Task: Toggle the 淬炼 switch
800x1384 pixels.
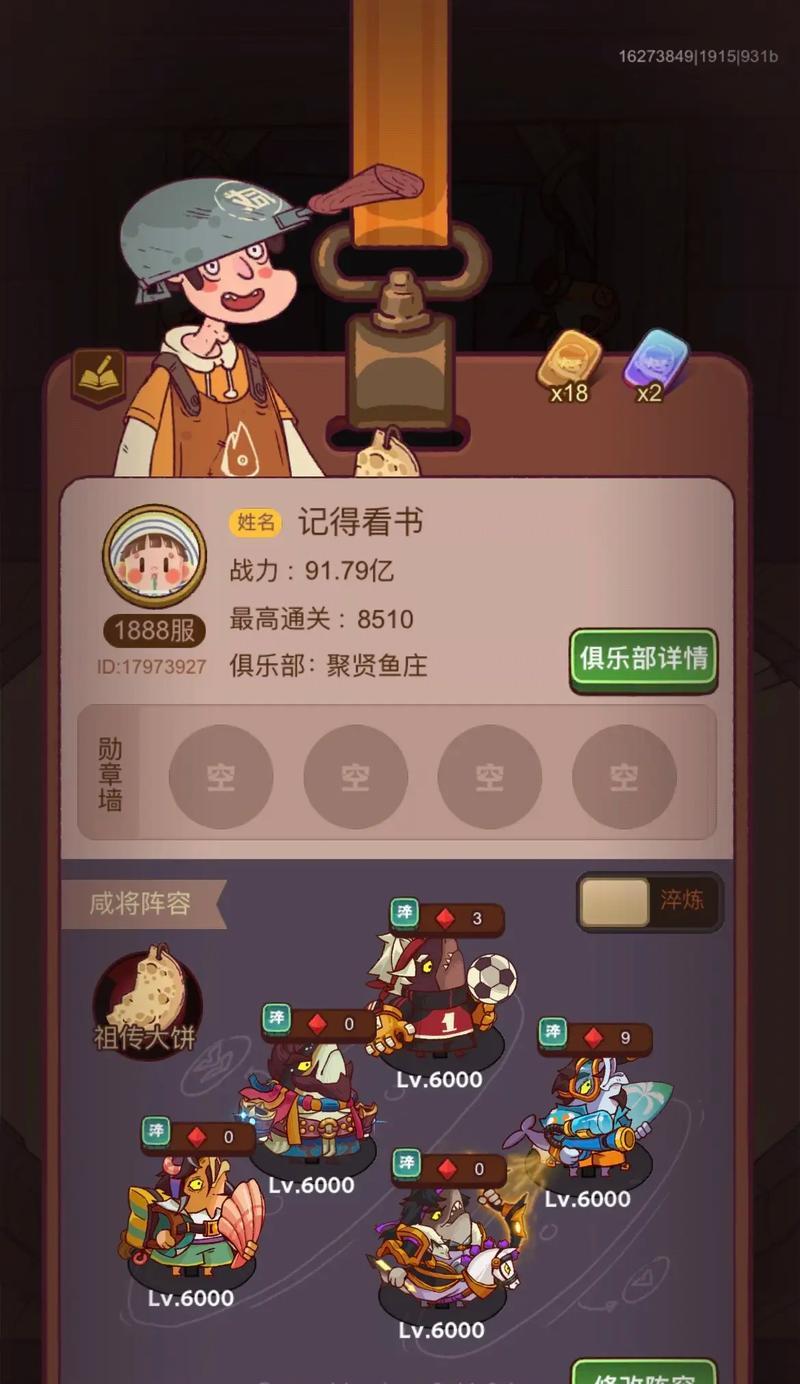Action: pyautogui.click(x=650, y=901)
